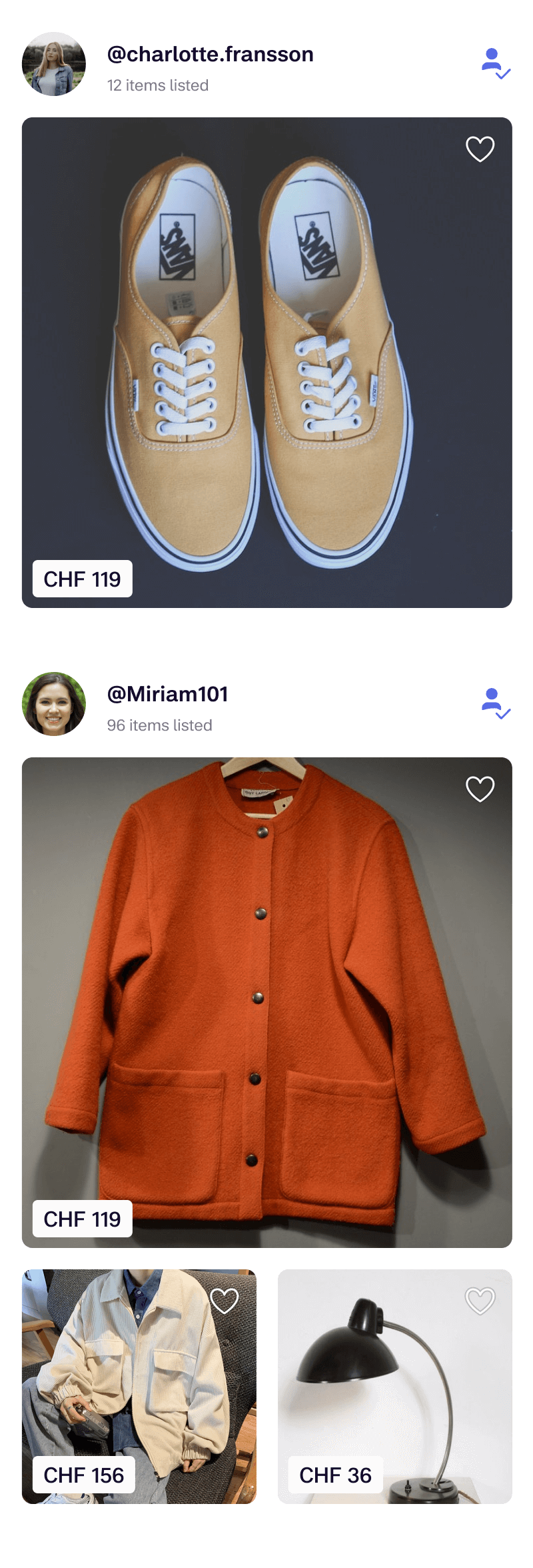Open the CHF 36 lamp listing

coord(394,1387)
